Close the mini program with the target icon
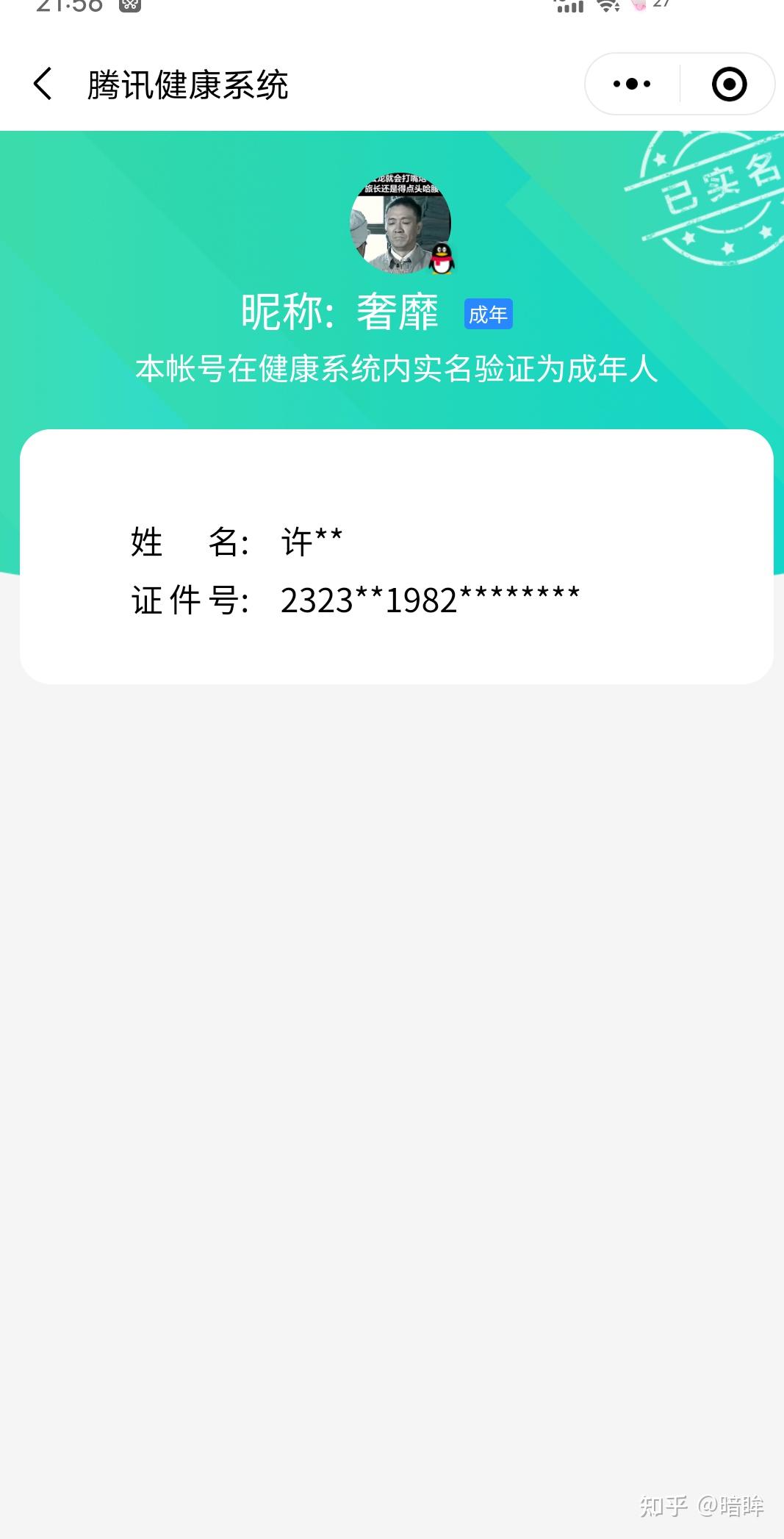This screenshot has height=1539, width=784. 729,84
